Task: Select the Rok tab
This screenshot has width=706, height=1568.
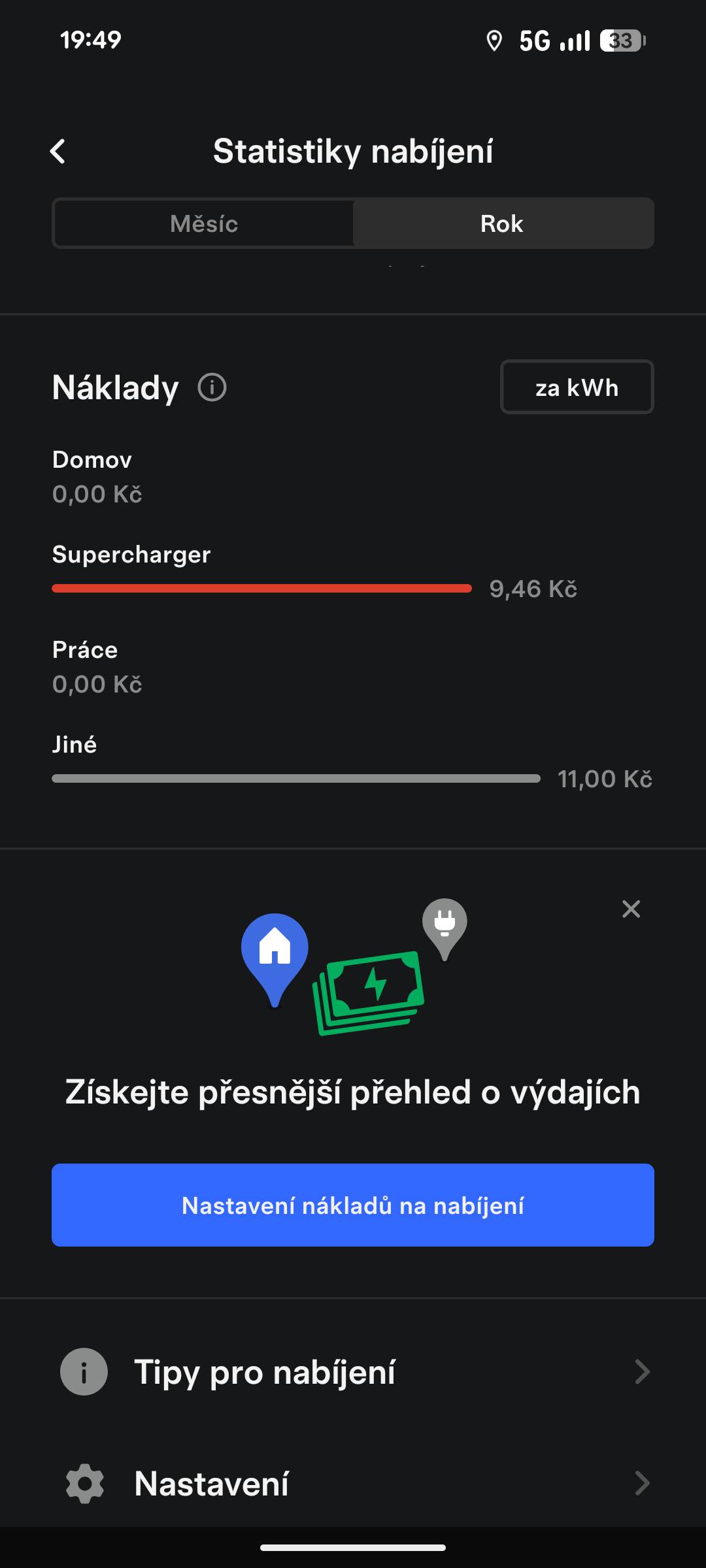Action: click(x=502, y=223)
